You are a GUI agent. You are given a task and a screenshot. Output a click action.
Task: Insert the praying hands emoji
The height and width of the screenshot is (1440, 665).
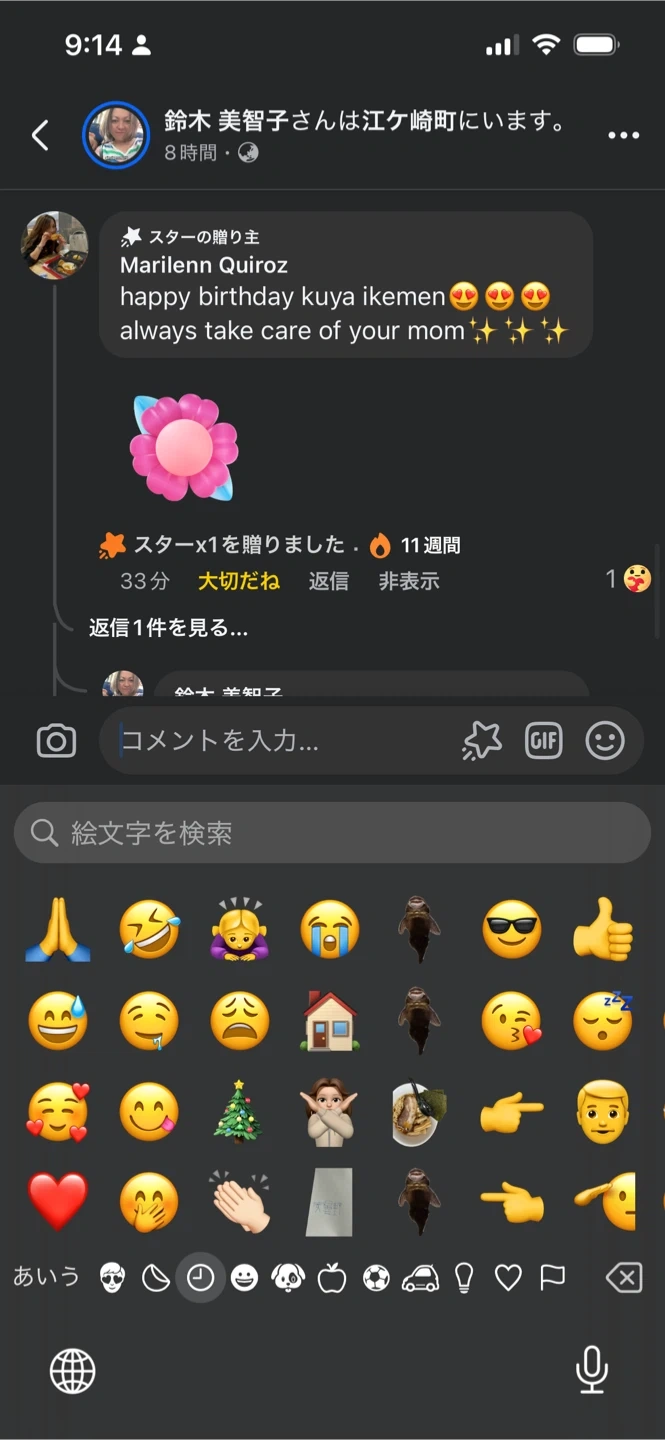tap(58, 930)
